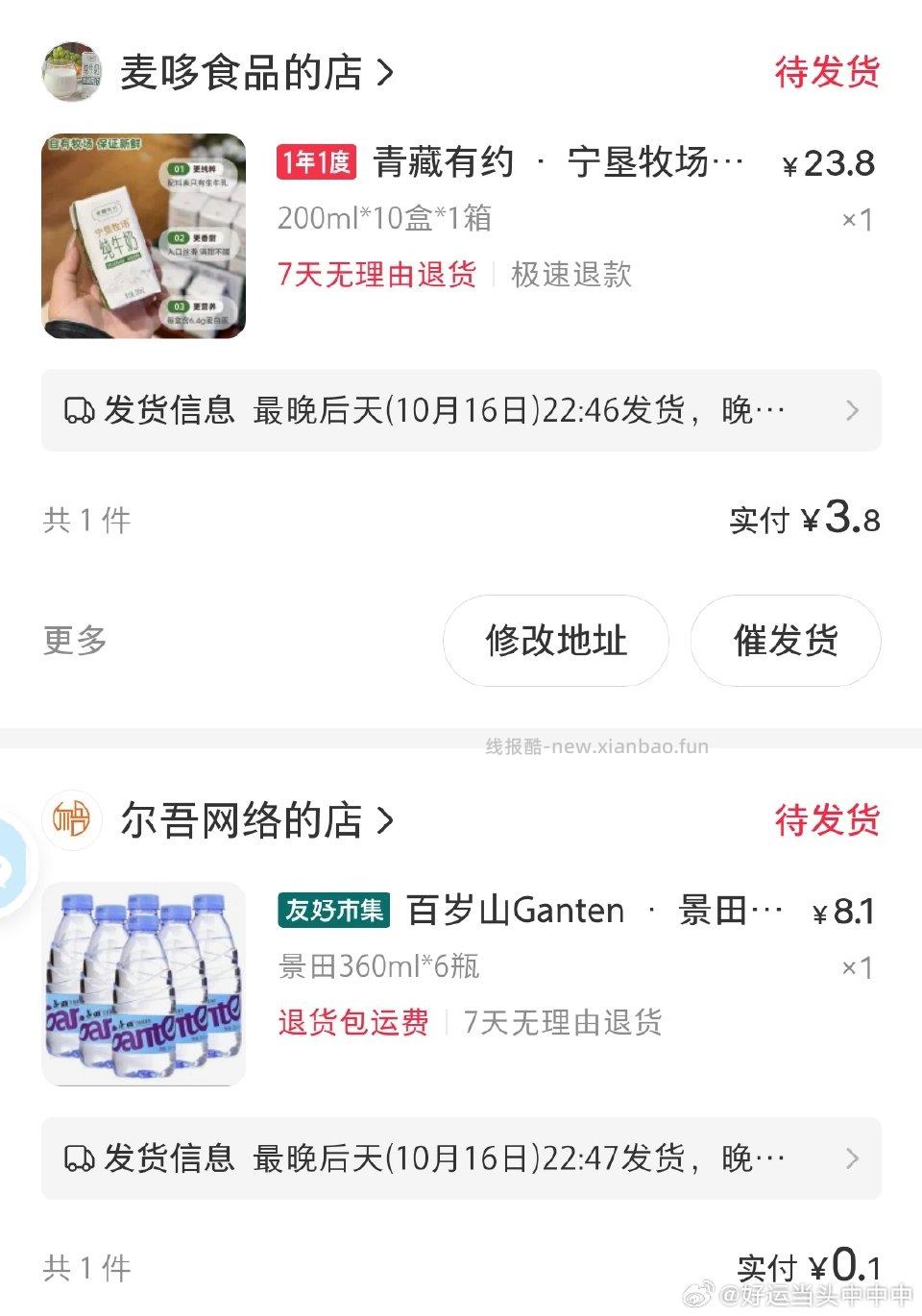Screen dimensions: 922x1316
Task: Expand the second order's shipping information chevron
Action: click(851, 1159)
